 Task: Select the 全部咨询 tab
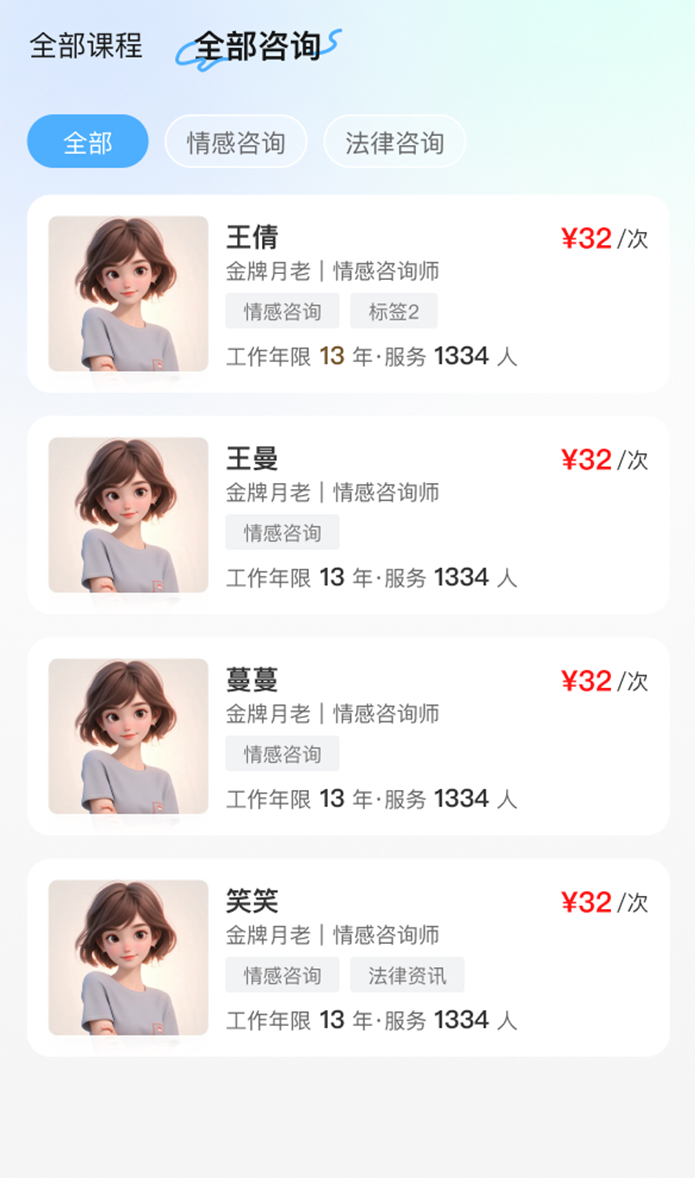coord(257,46)
